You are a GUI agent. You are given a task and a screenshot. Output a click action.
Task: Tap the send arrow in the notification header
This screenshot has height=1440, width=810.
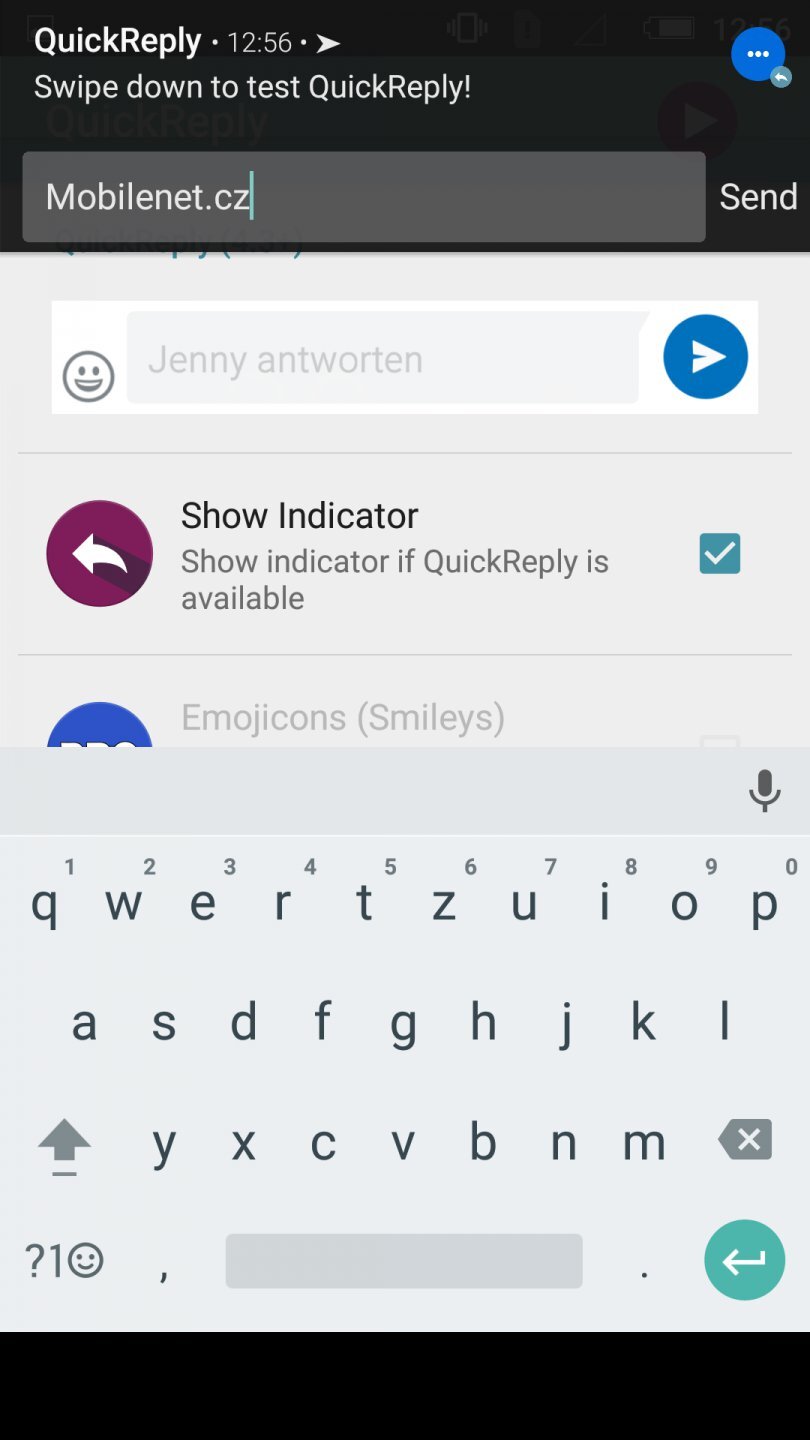coord(323,42)
